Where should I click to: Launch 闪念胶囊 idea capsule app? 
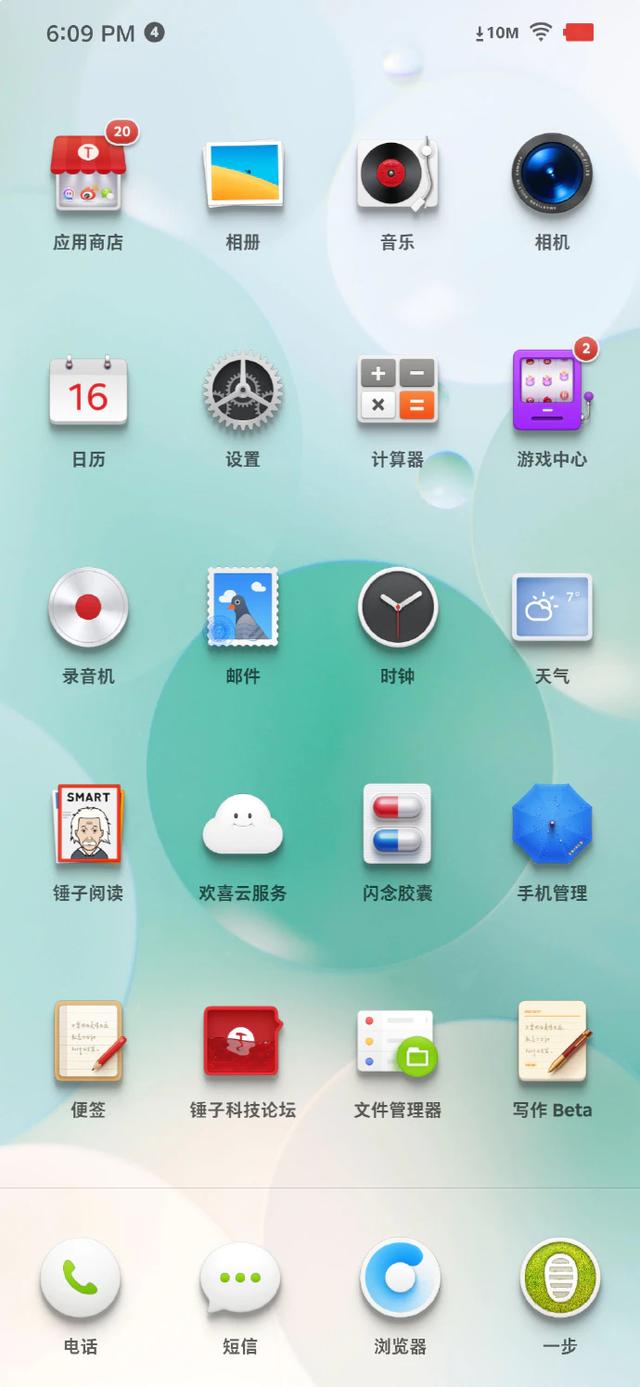398,825
